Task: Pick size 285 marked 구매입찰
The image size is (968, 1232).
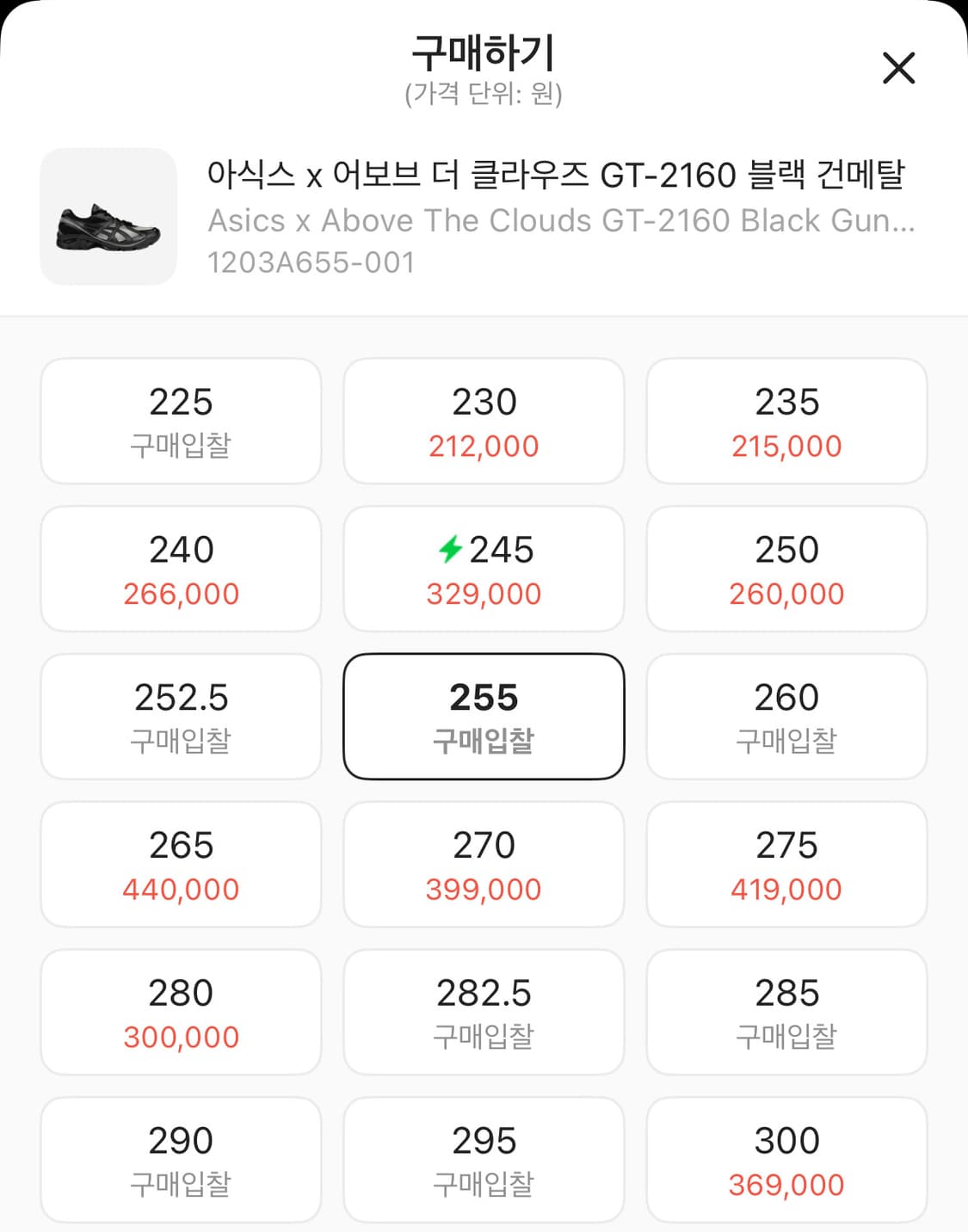Action: pyautogui.click(x=787, y=1013)
